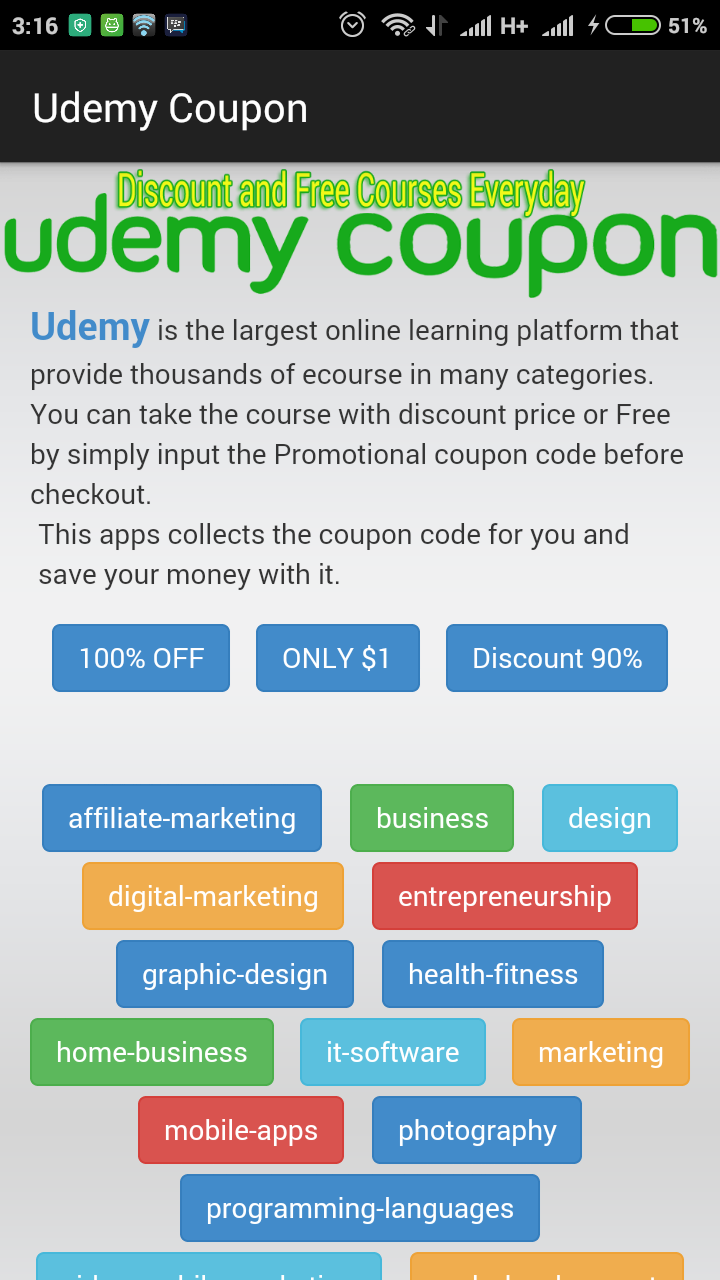View mobile-apps course coupons

click(x=241, y=1130)
